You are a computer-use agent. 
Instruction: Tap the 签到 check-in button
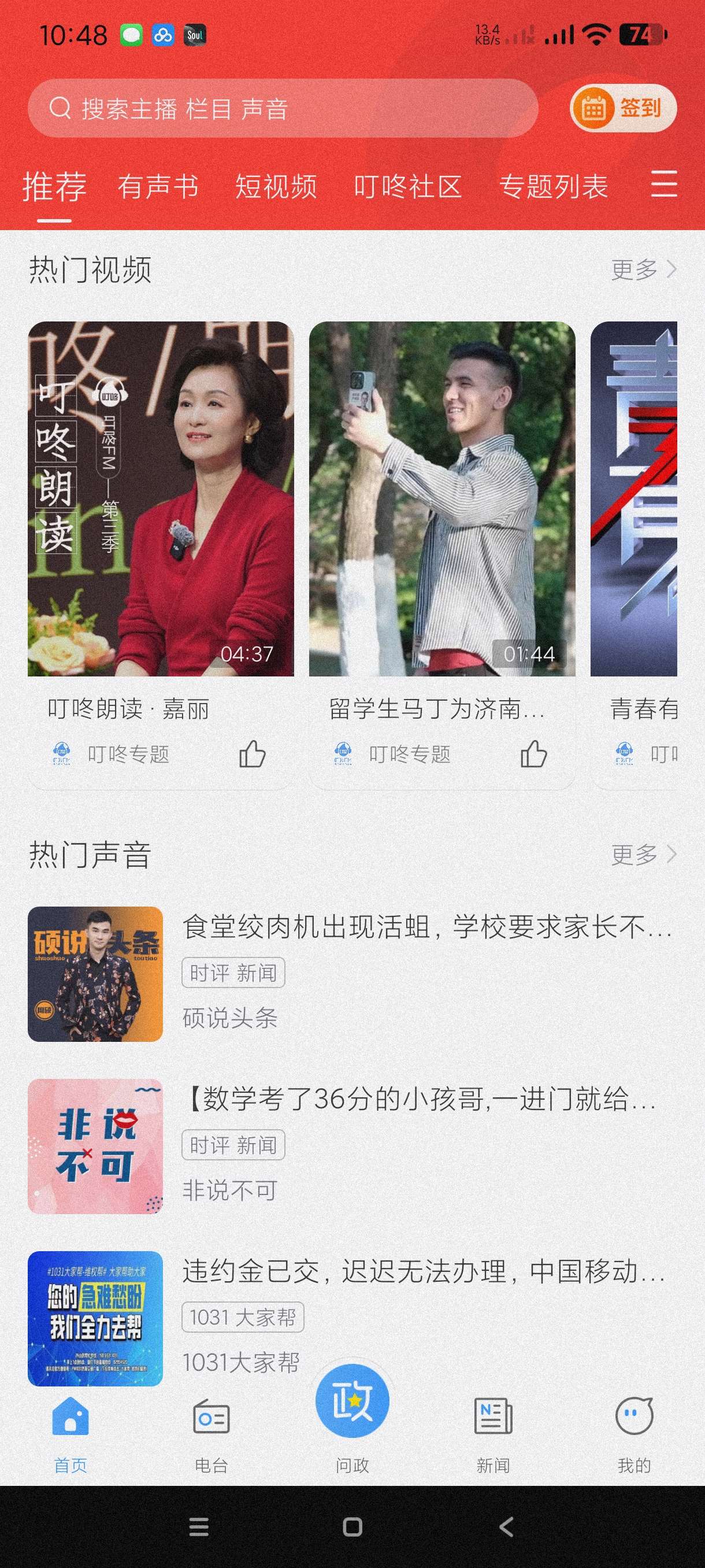[623, 108]
